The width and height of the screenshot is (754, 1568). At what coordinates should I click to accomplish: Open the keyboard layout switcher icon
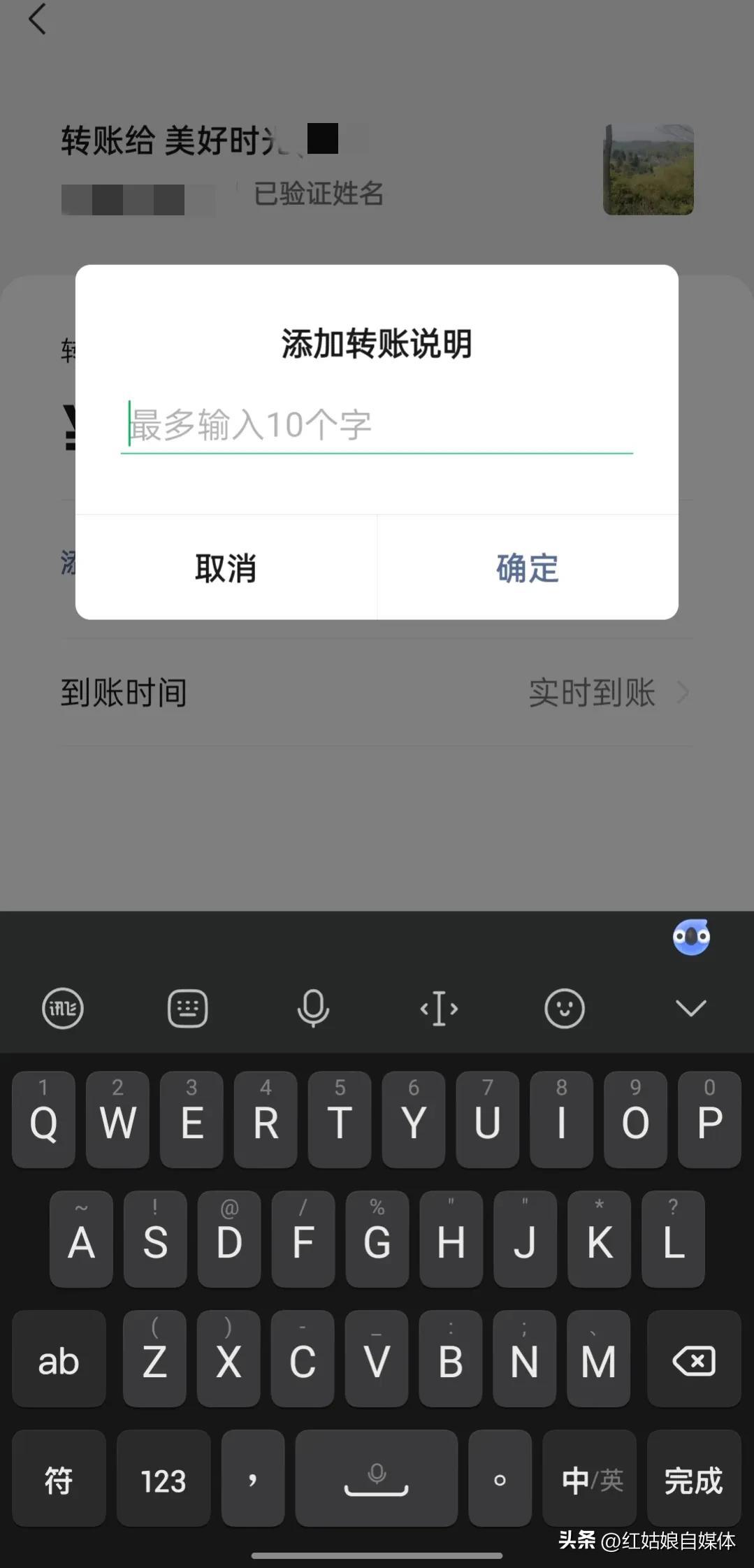[x=187, y=1008]
